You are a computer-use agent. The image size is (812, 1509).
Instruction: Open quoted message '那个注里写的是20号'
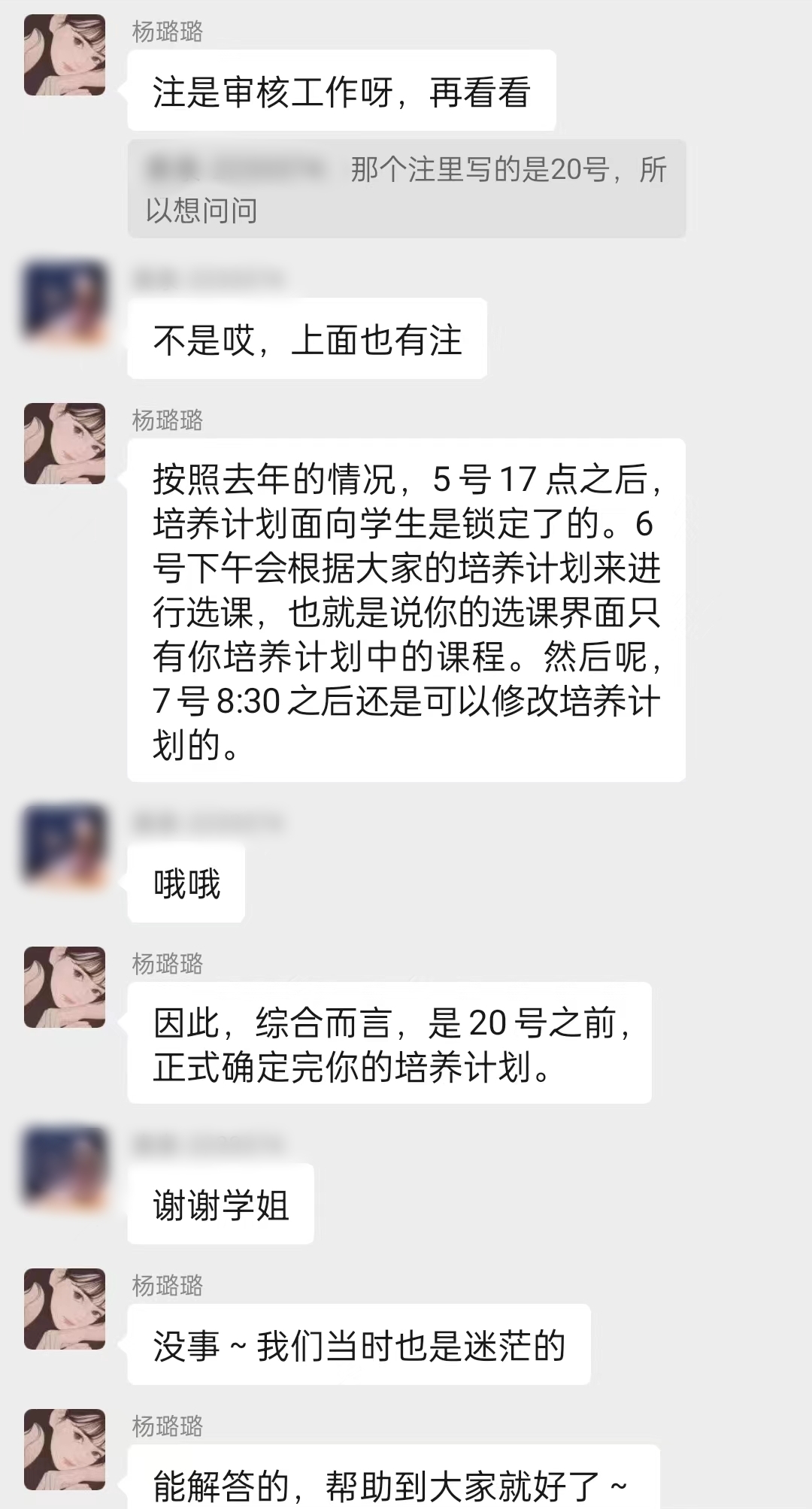pos(406,189)
